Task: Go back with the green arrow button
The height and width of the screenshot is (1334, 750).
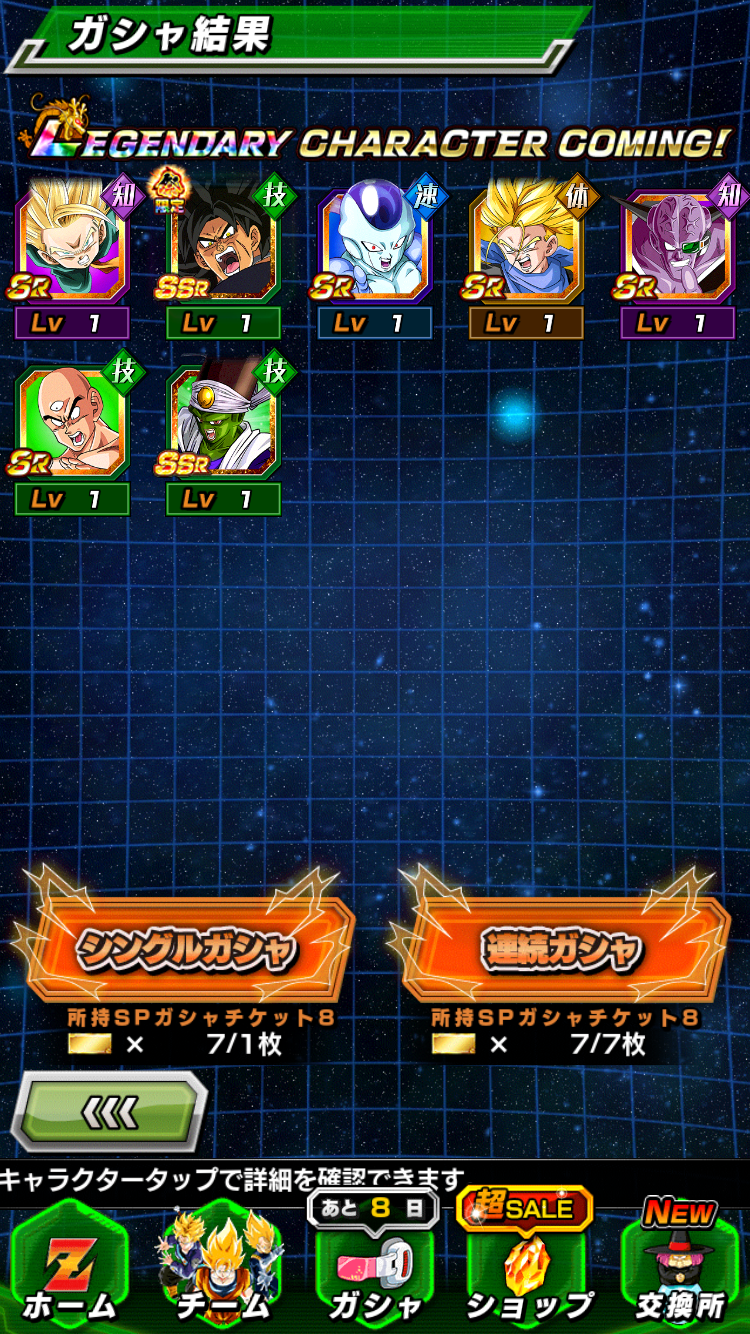Action: [108, 1112]
